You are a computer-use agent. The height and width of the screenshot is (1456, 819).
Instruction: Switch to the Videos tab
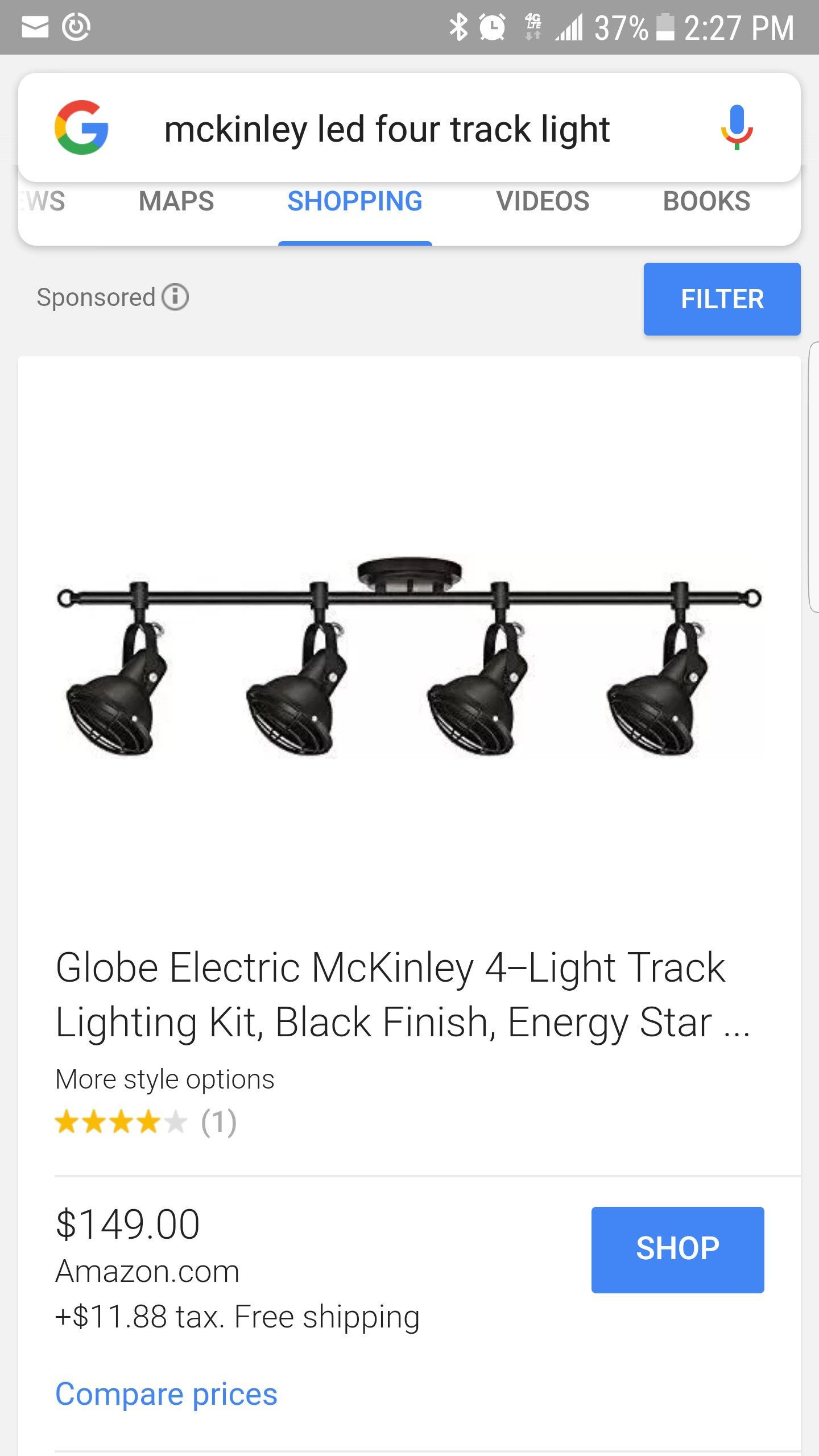543,201
